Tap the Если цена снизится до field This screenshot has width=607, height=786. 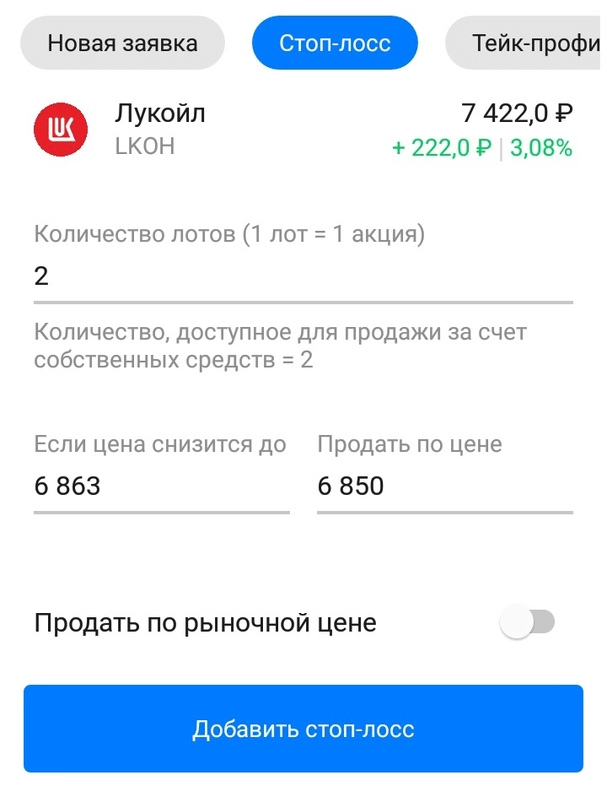pos(161,487)
